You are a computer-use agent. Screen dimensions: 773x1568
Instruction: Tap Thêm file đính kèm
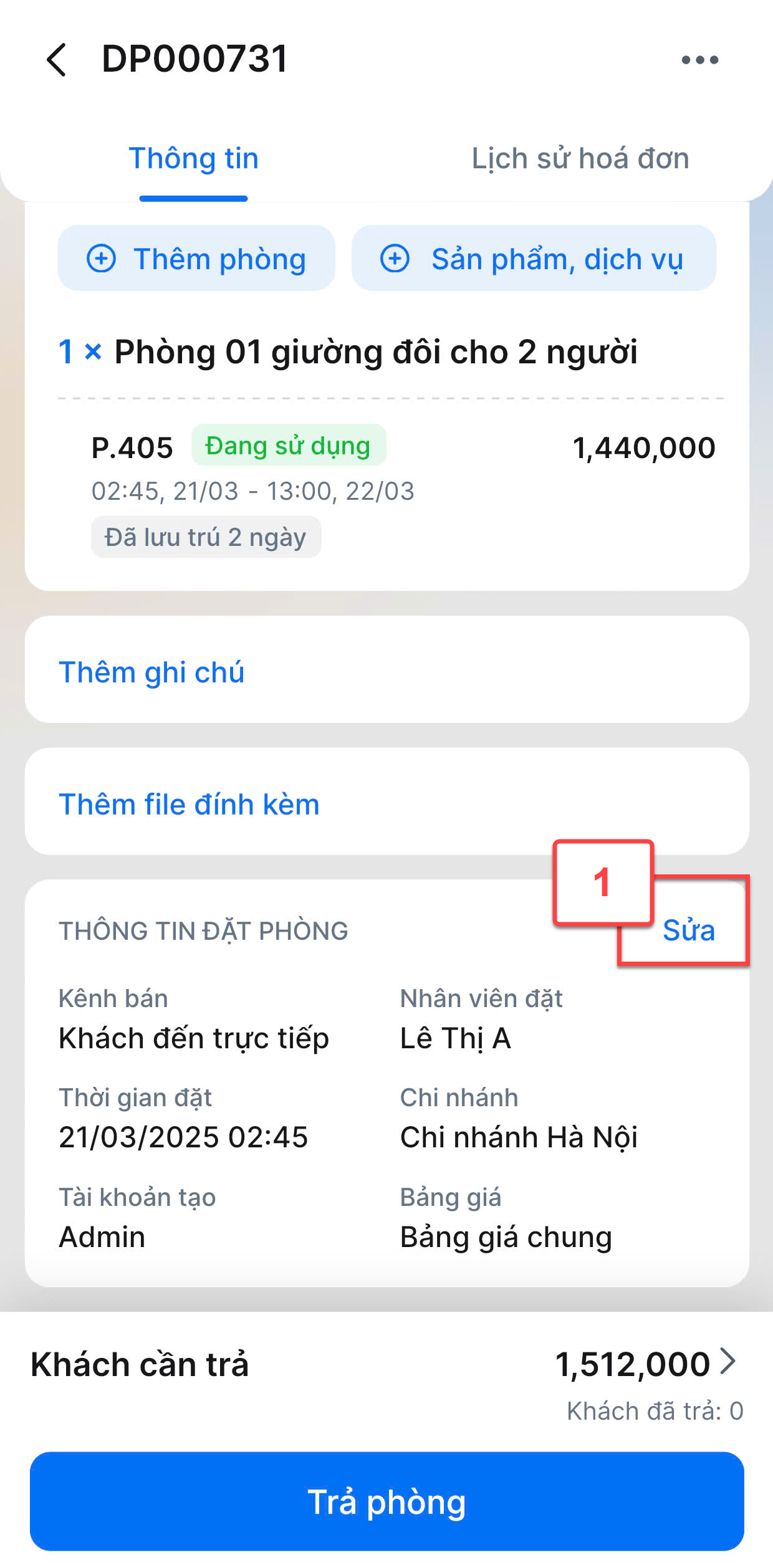[189, 804]
